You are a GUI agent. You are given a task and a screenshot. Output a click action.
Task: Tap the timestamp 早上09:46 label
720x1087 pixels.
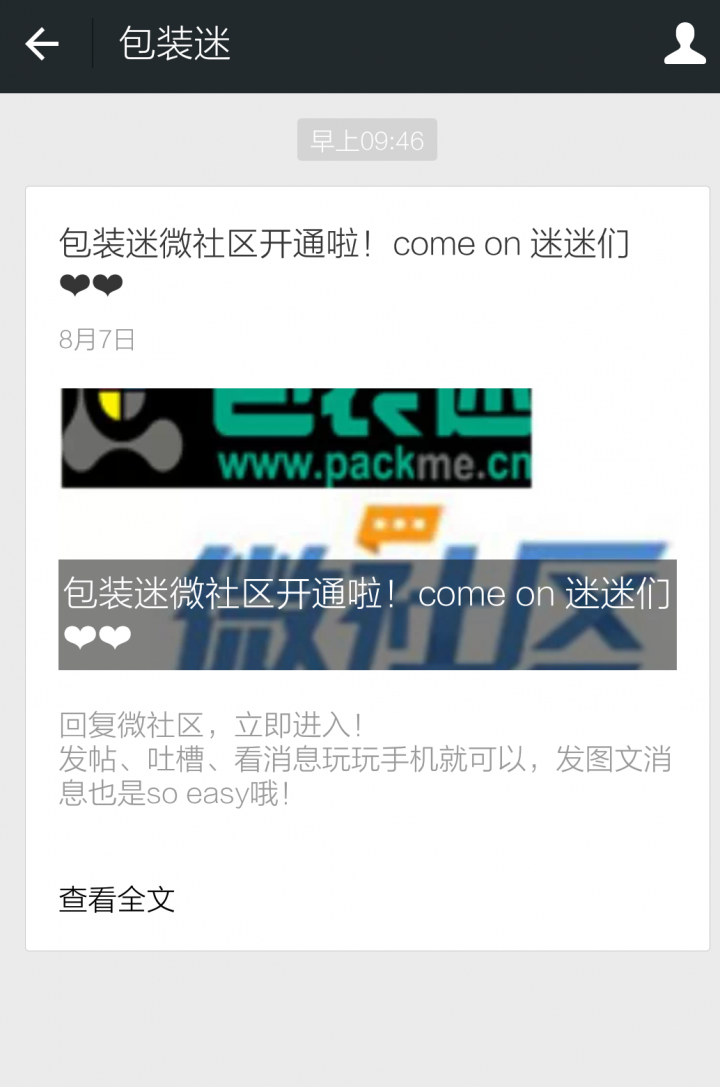point(367,140)
